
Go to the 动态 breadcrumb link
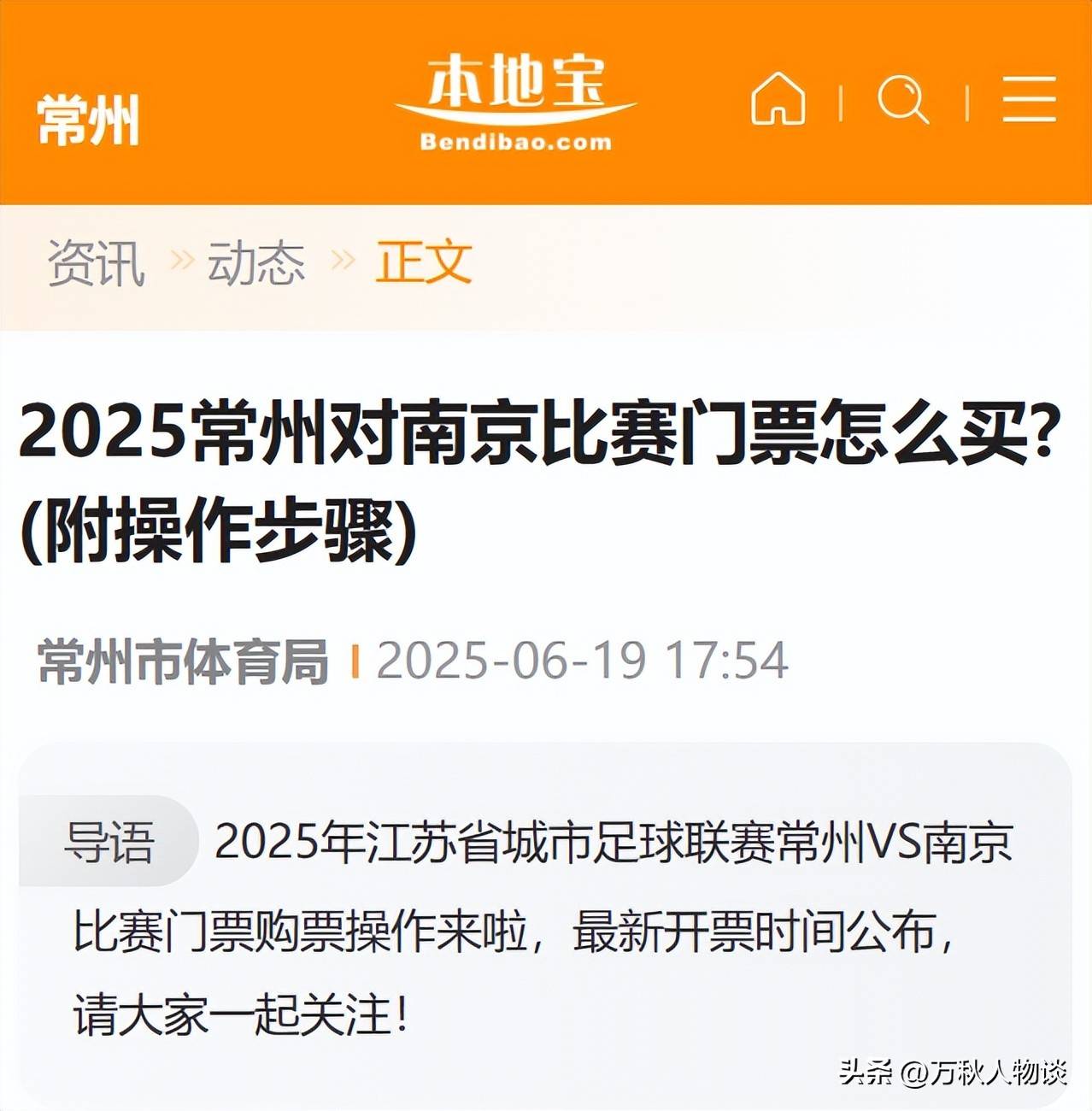click(255, 262)
